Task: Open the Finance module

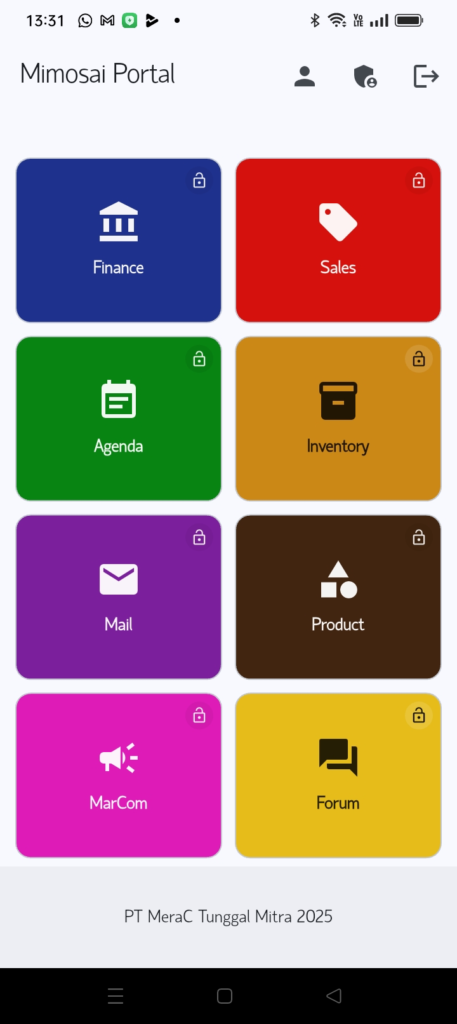Action: coord(118,240)
